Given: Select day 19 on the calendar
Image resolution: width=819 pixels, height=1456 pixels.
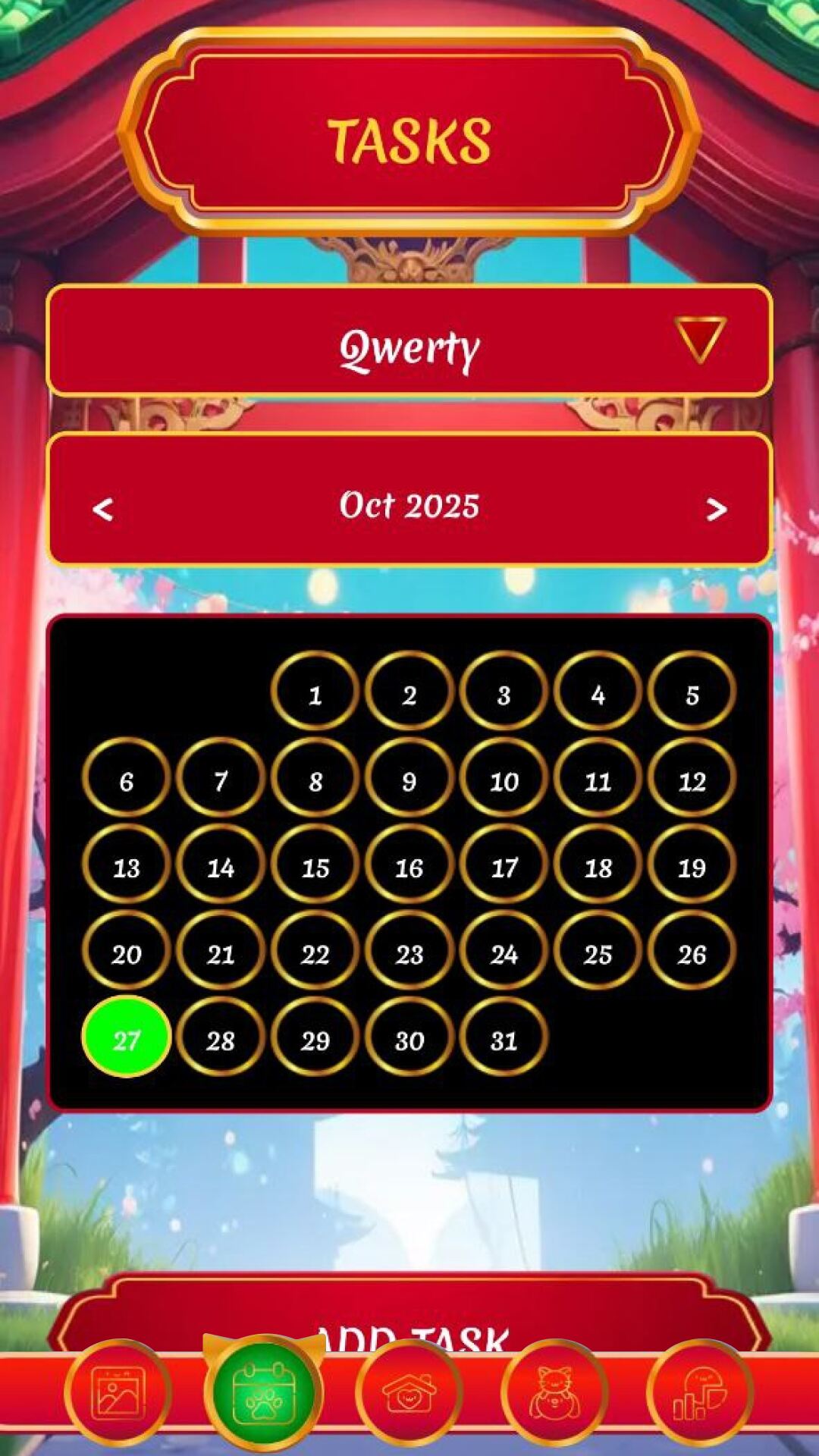Looking at the screenshot, I should coord(692,864).
